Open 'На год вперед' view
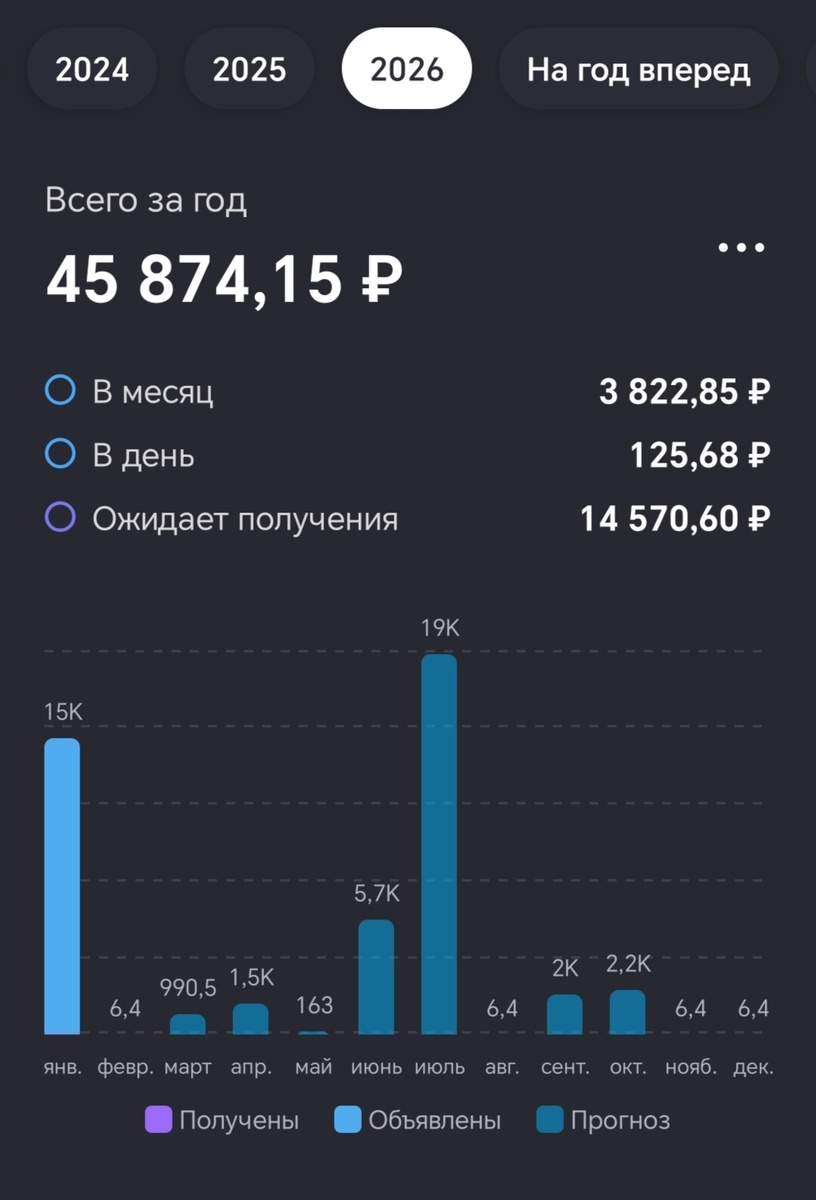 [639, 69]
